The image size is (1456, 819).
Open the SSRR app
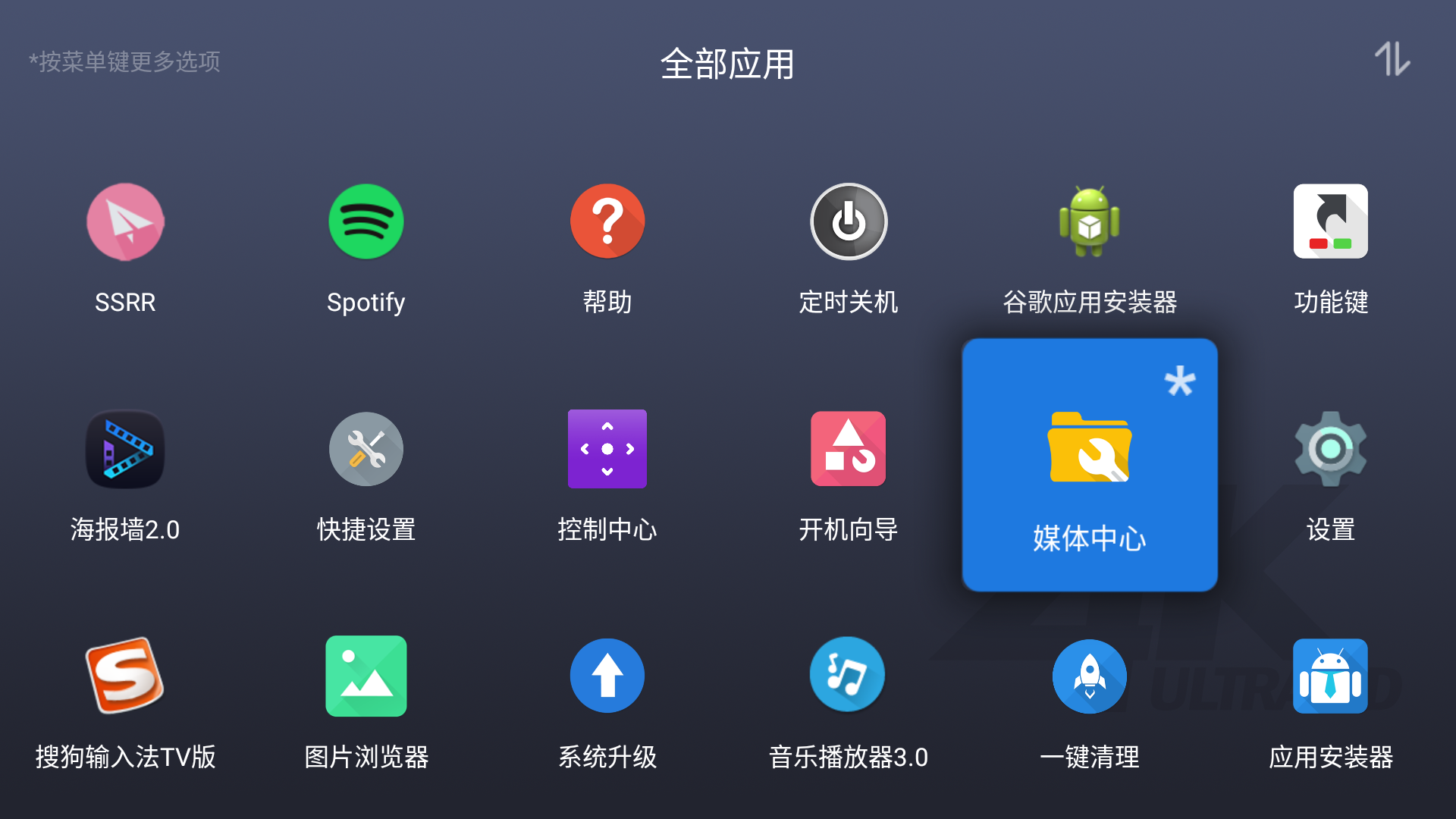click(x=125, y=222)
